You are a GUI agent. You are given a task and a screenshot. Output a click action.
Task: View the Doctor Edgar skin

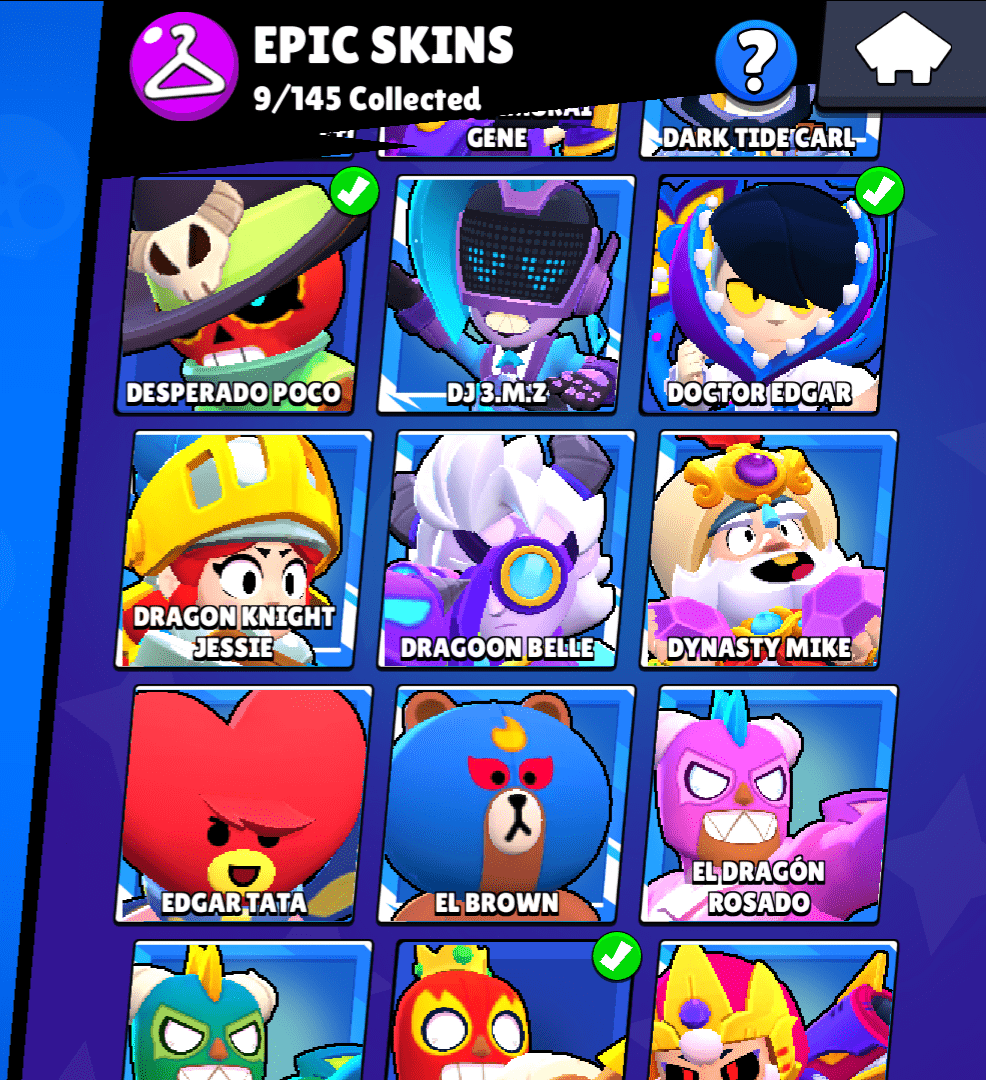click(768, 295)
